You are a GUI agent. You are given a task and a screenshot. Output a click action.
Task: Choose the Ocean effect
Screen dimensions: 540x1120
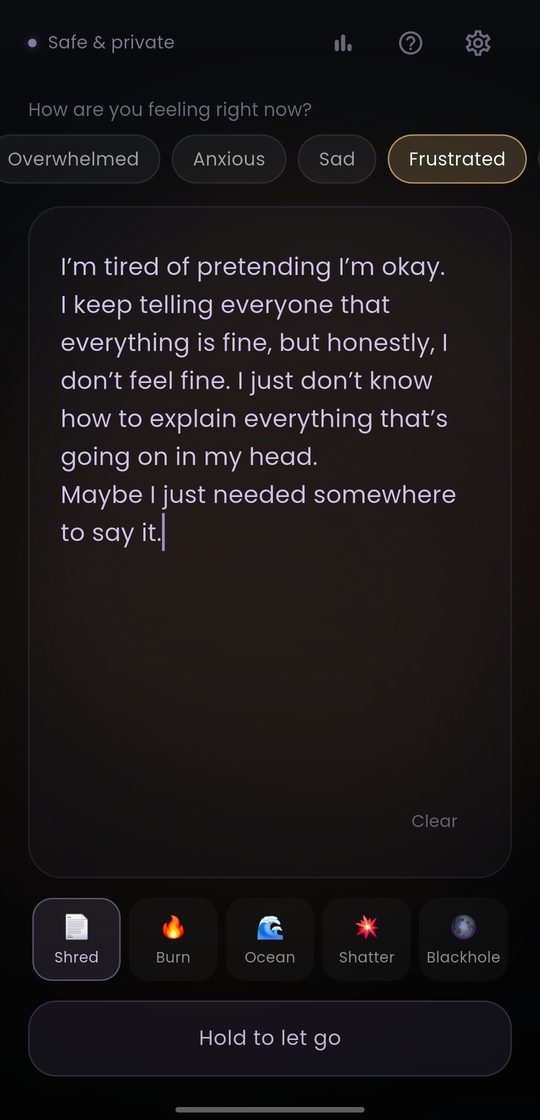coord(270,939)
